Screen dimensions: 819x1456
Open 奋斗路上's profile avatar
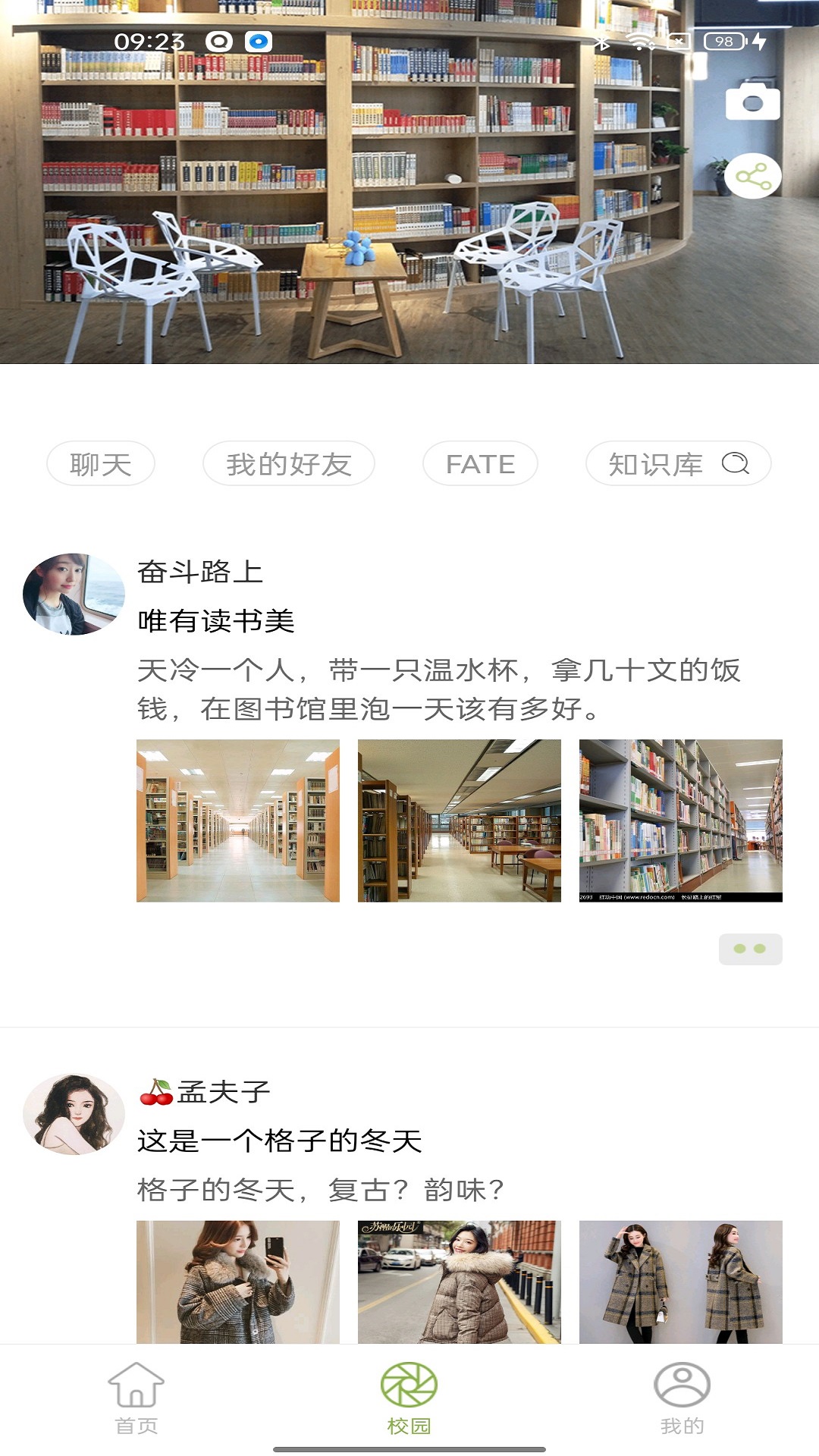[74, 594]
